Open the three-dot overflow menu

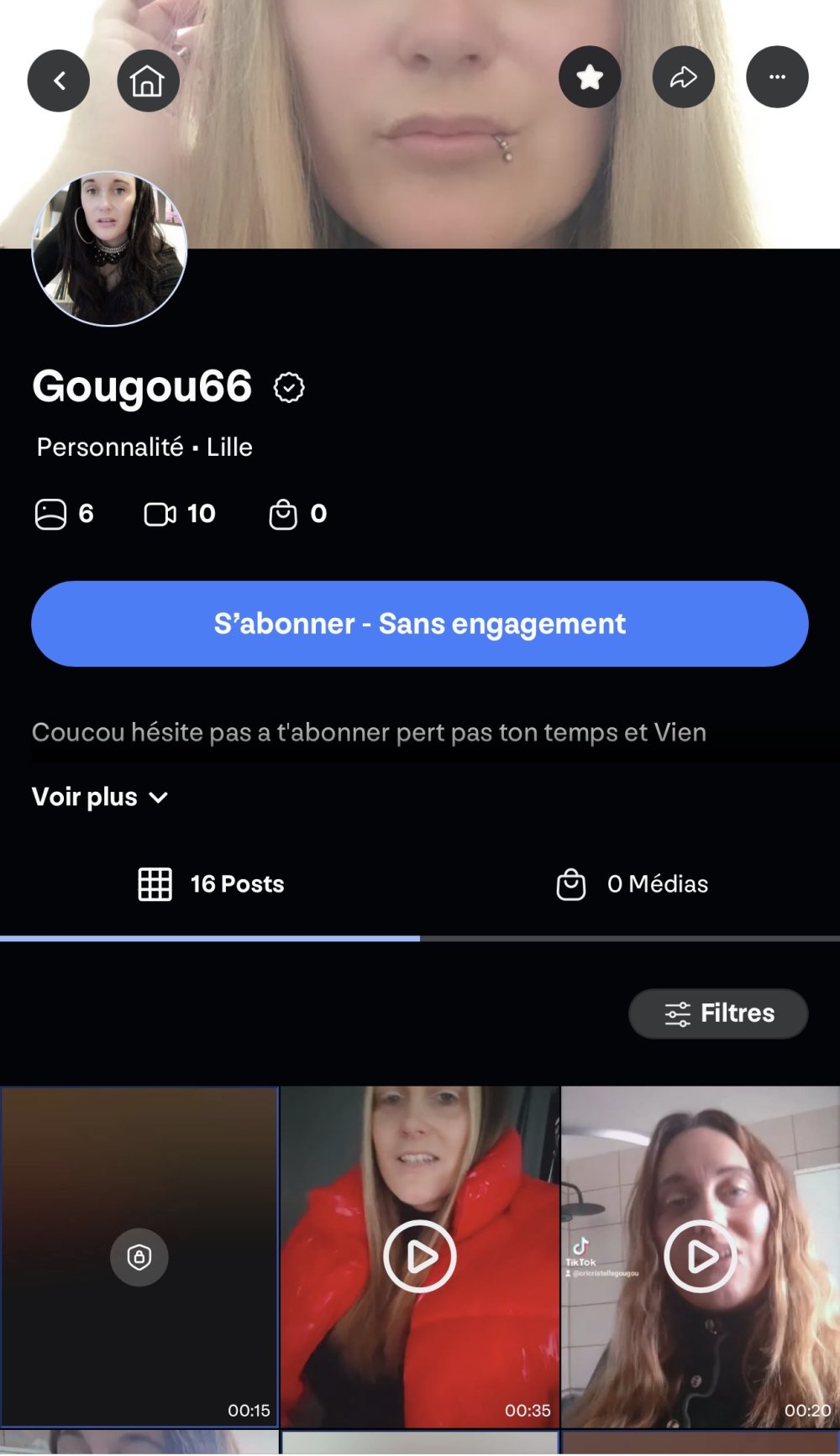tap(777, 77)
